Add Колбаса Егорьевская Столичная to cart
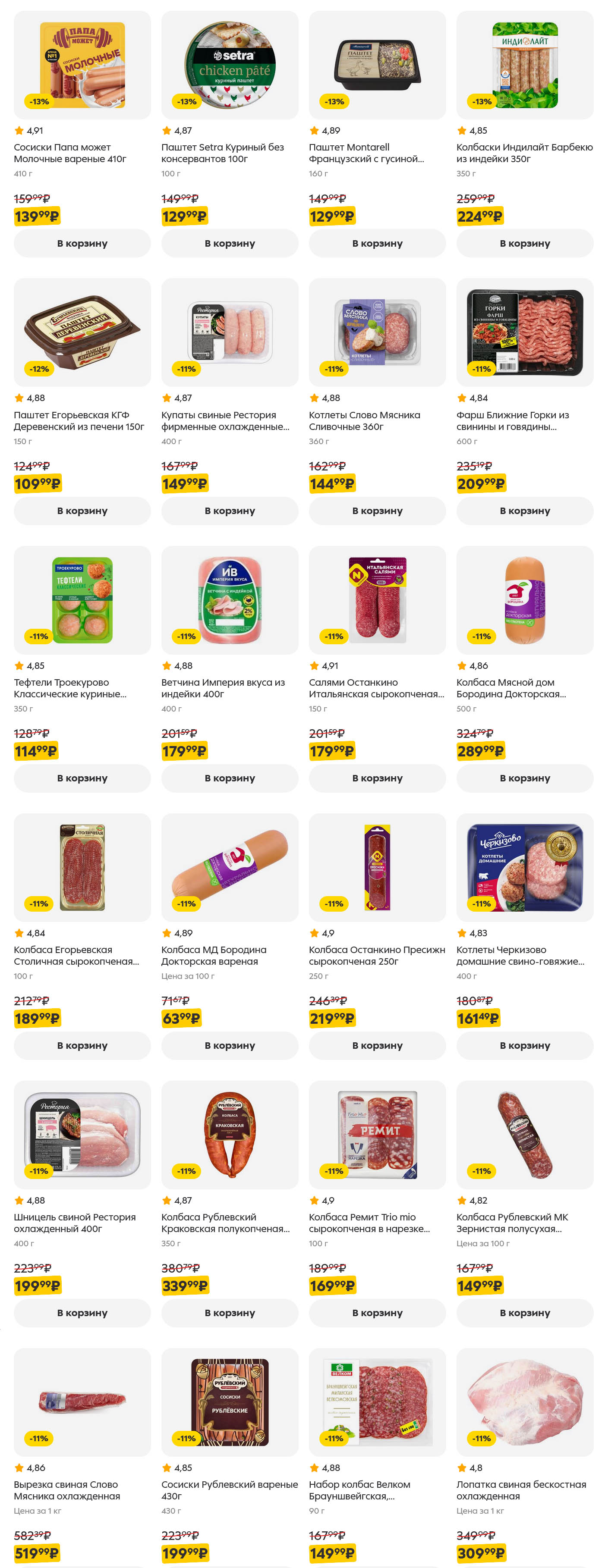Viewport: 602px width, 1568px height. tap(82, 1044)
